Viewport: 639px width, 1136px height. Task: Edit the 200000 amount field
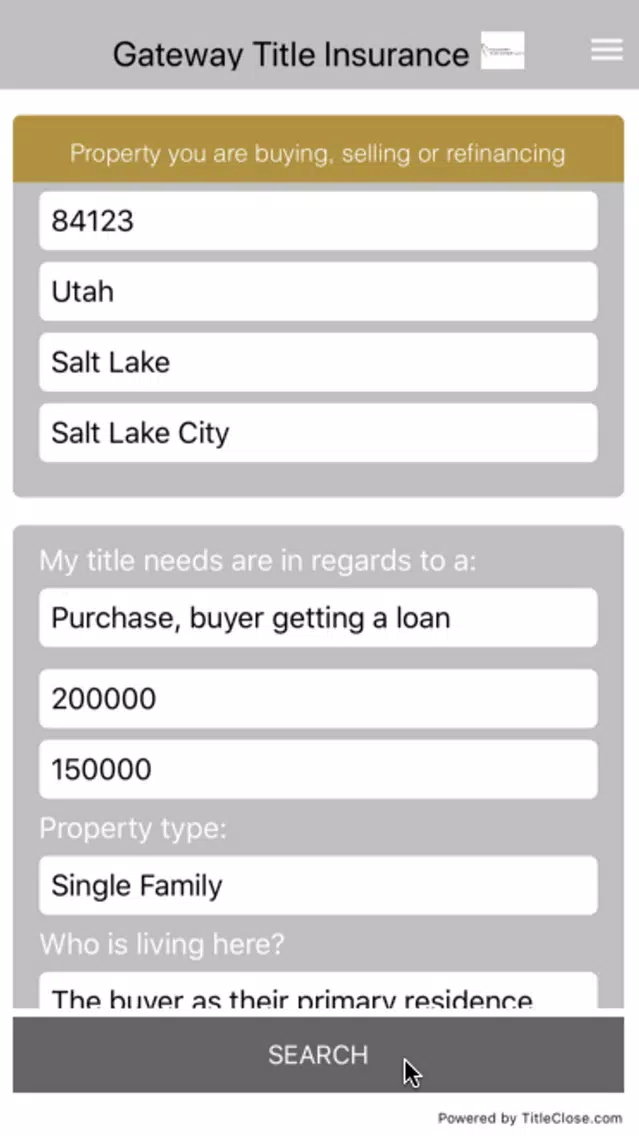pyautogui.click(x=318, y=698)
